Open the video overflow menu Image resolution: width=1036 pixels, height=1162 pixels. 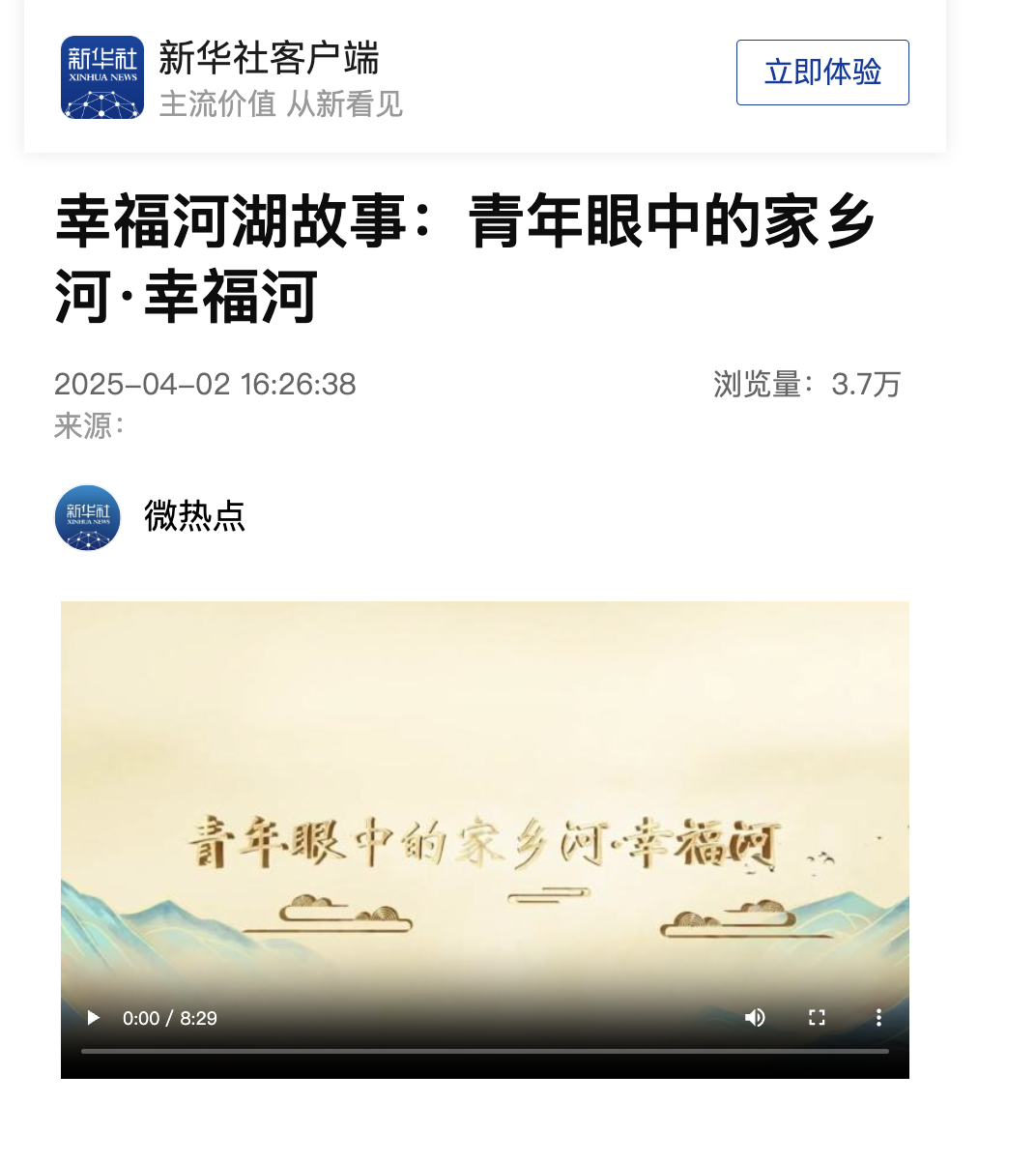click(878, 1018)
